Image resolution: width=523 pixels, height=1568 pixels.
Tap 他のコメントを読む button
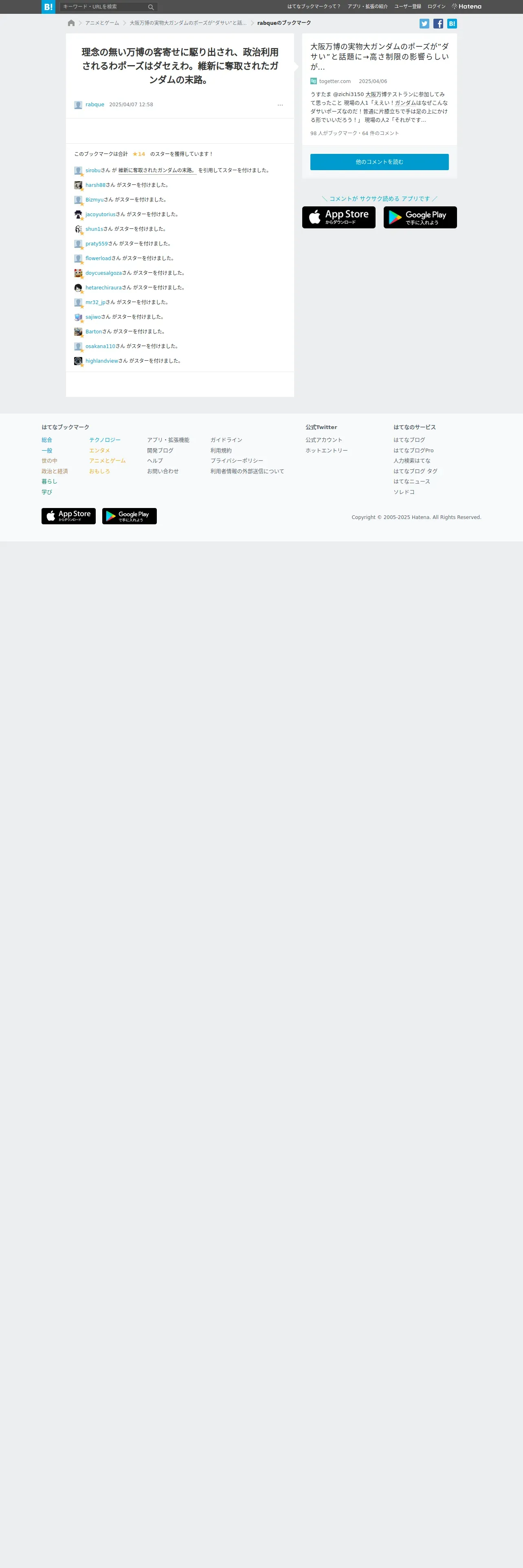tap(379, 162)
